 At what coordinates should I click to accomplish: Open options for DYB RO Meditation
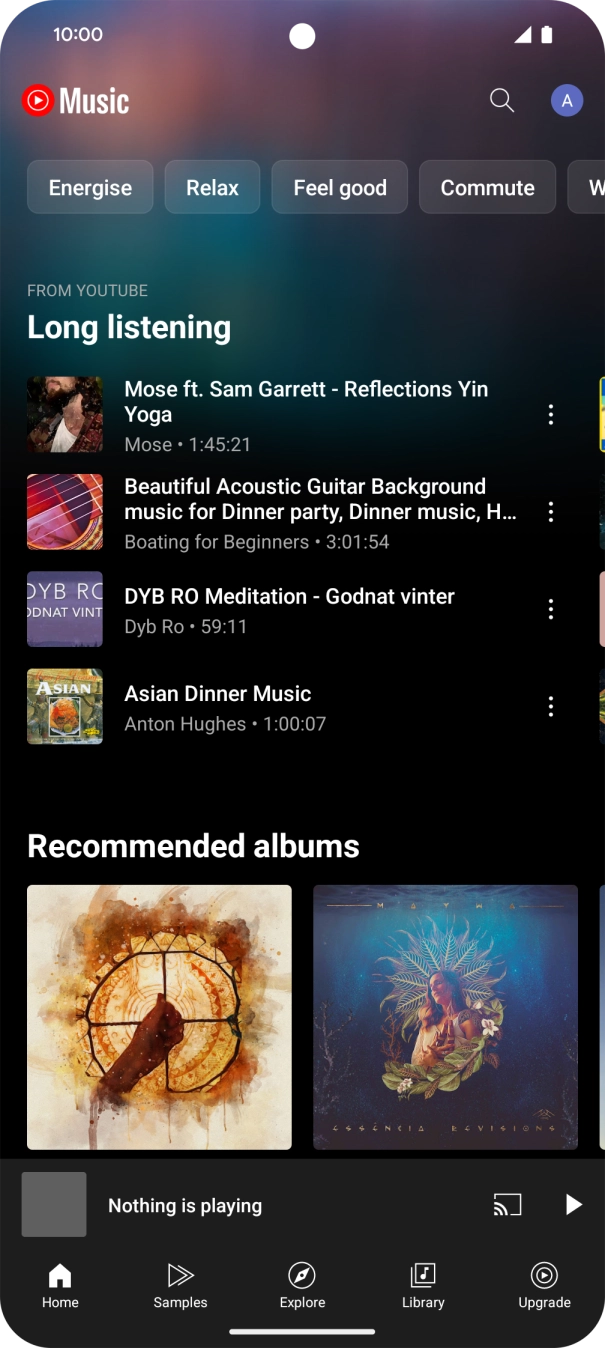(x=550, y=609)
